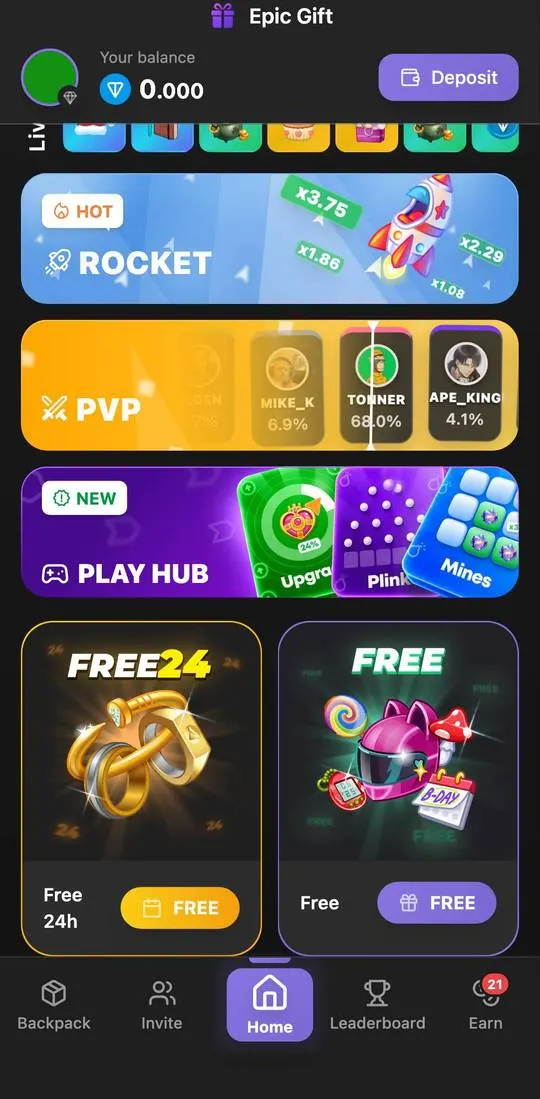Viewport: 540px width, 1099px height.
Task: Open the Rocket game banner
Action: (x=270, y=238)
